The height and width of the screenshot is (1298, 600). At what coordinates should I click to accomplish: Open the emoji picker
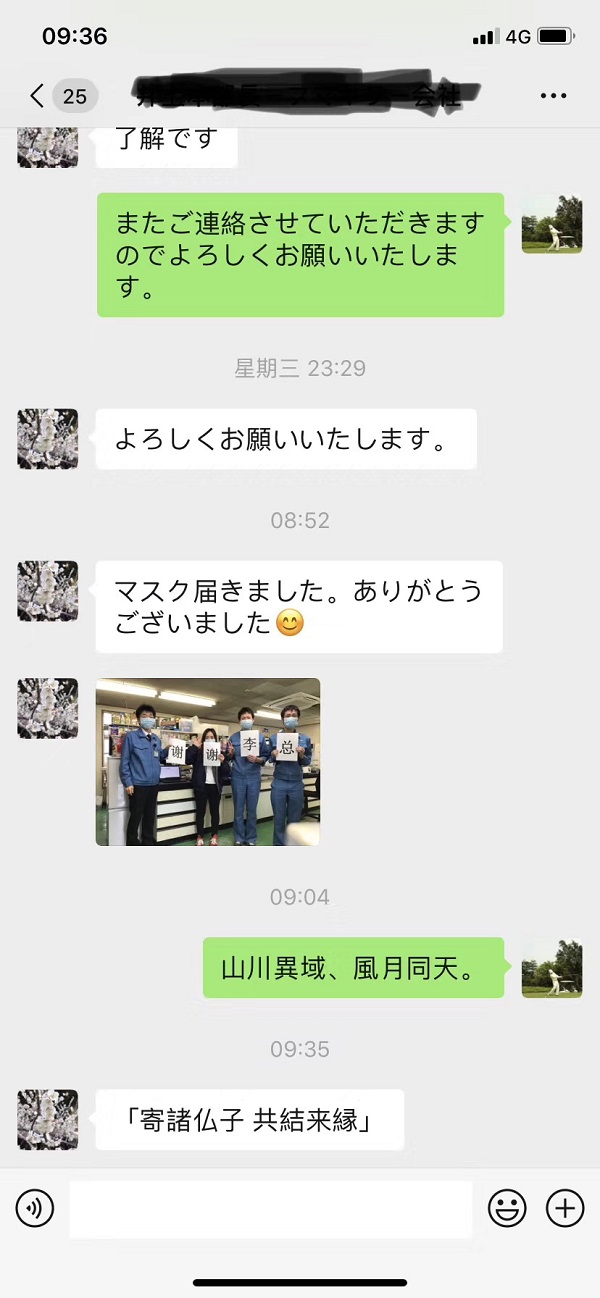pos(507,1209)
